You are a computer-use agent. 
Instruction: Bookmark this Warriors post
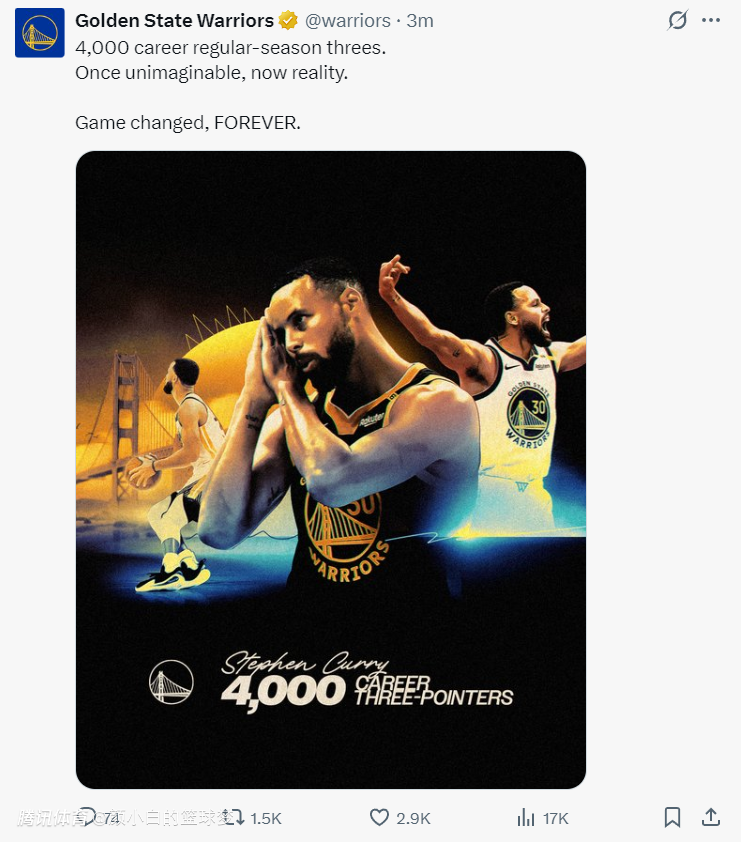673,817
